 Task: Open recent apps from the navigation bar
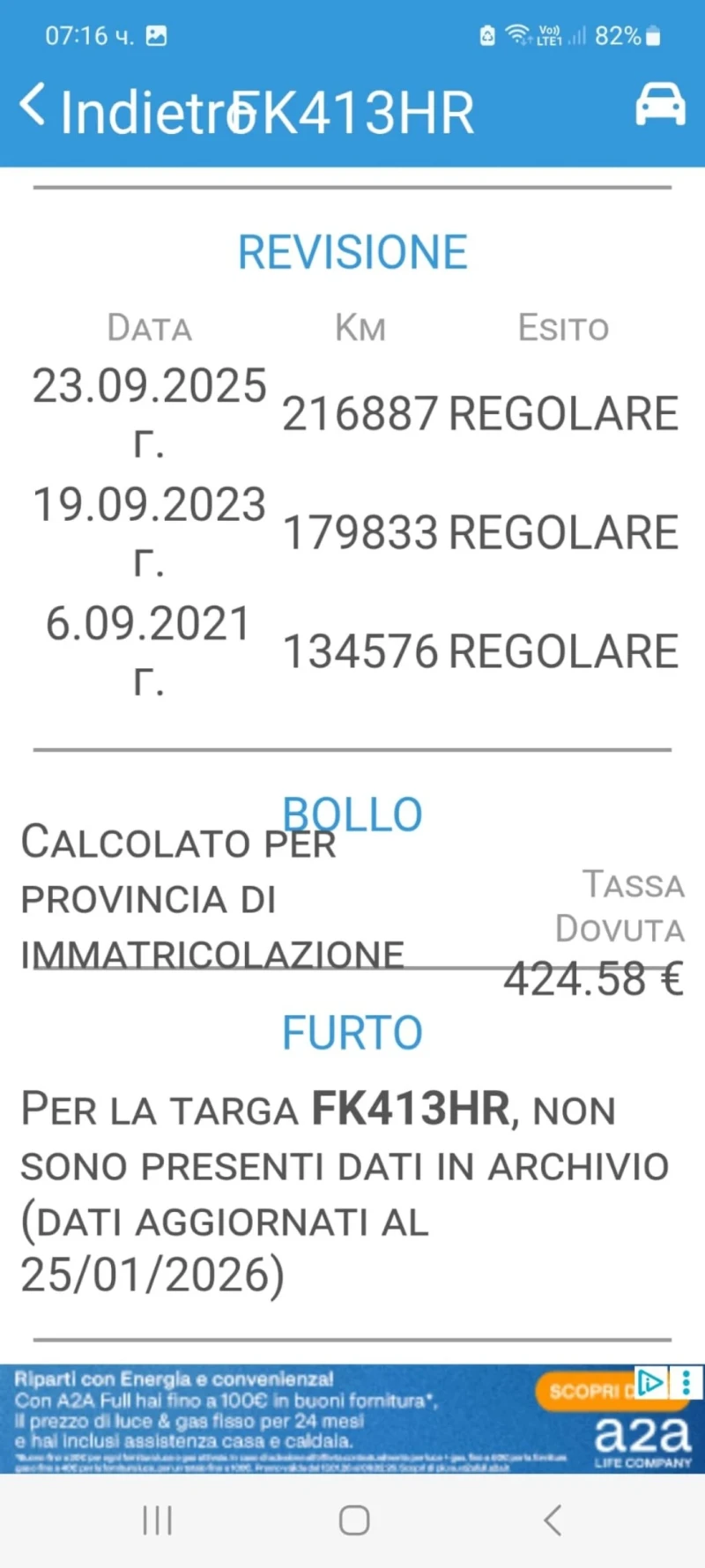(158, 1520)
